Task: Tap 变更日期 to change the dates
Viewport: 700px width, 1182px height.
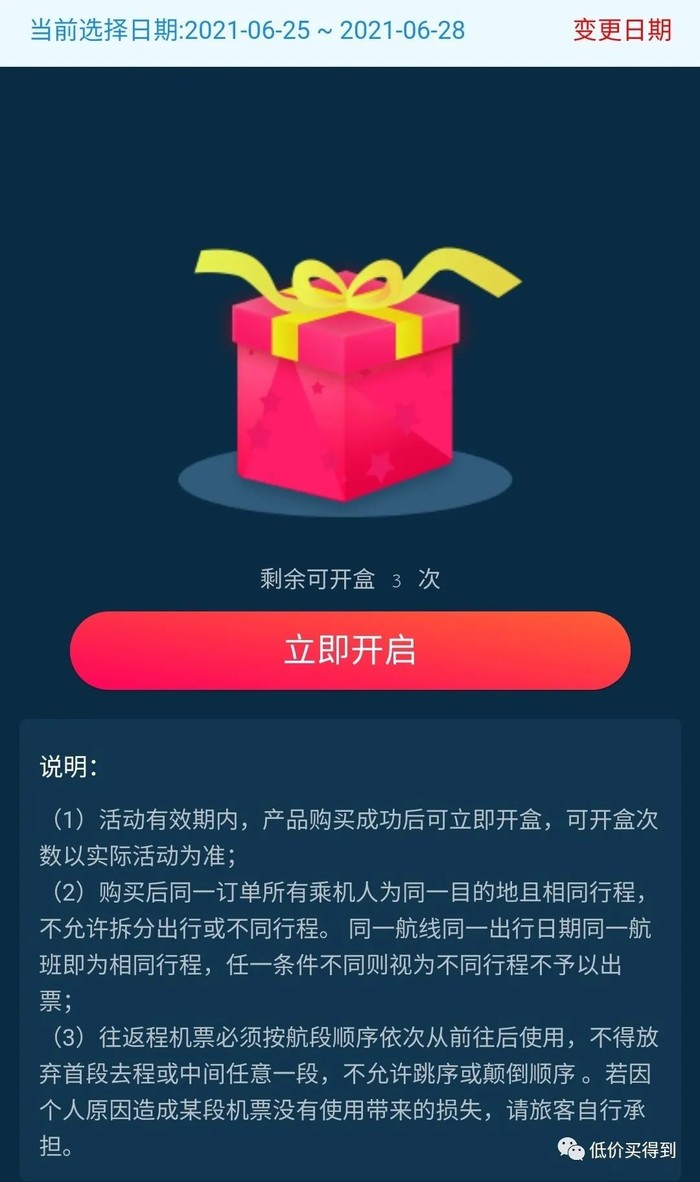Action: 621,30
